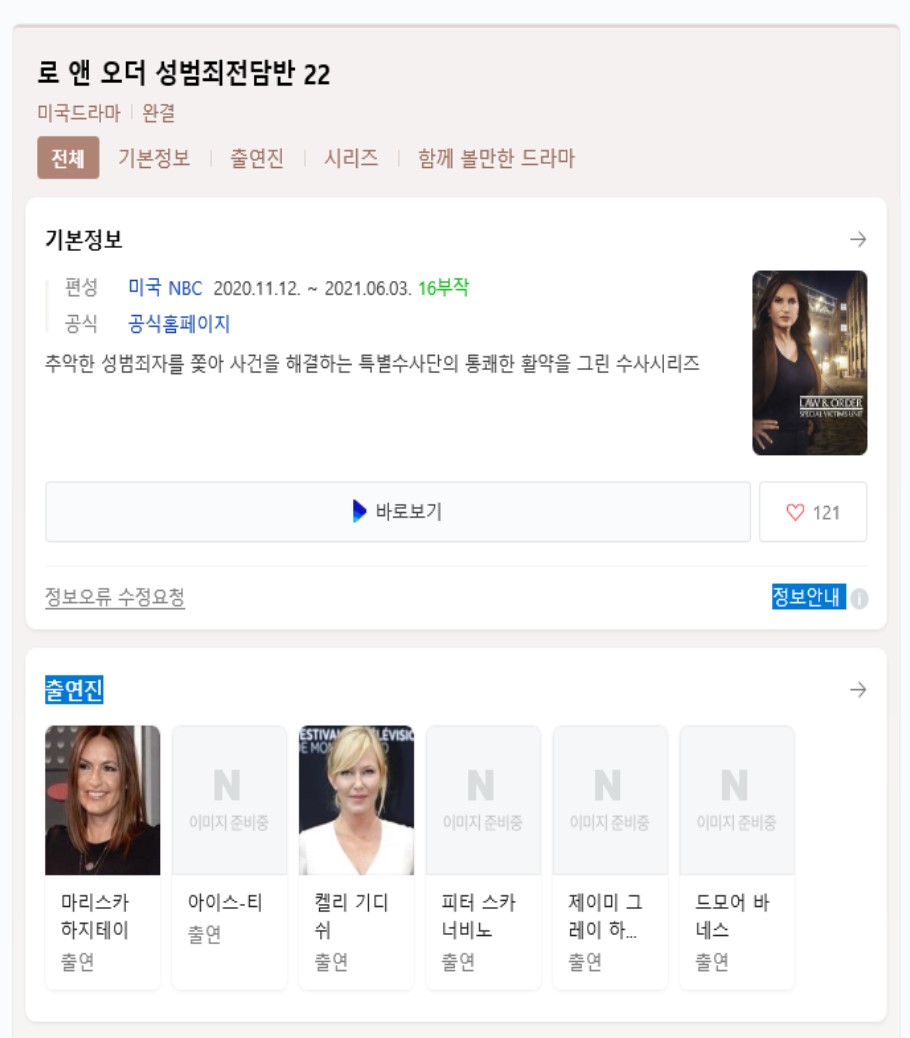This screenshot has height=1038, width=910.
Task: Open cast card for 피터 스카너비노
Action: coord(483,857)
